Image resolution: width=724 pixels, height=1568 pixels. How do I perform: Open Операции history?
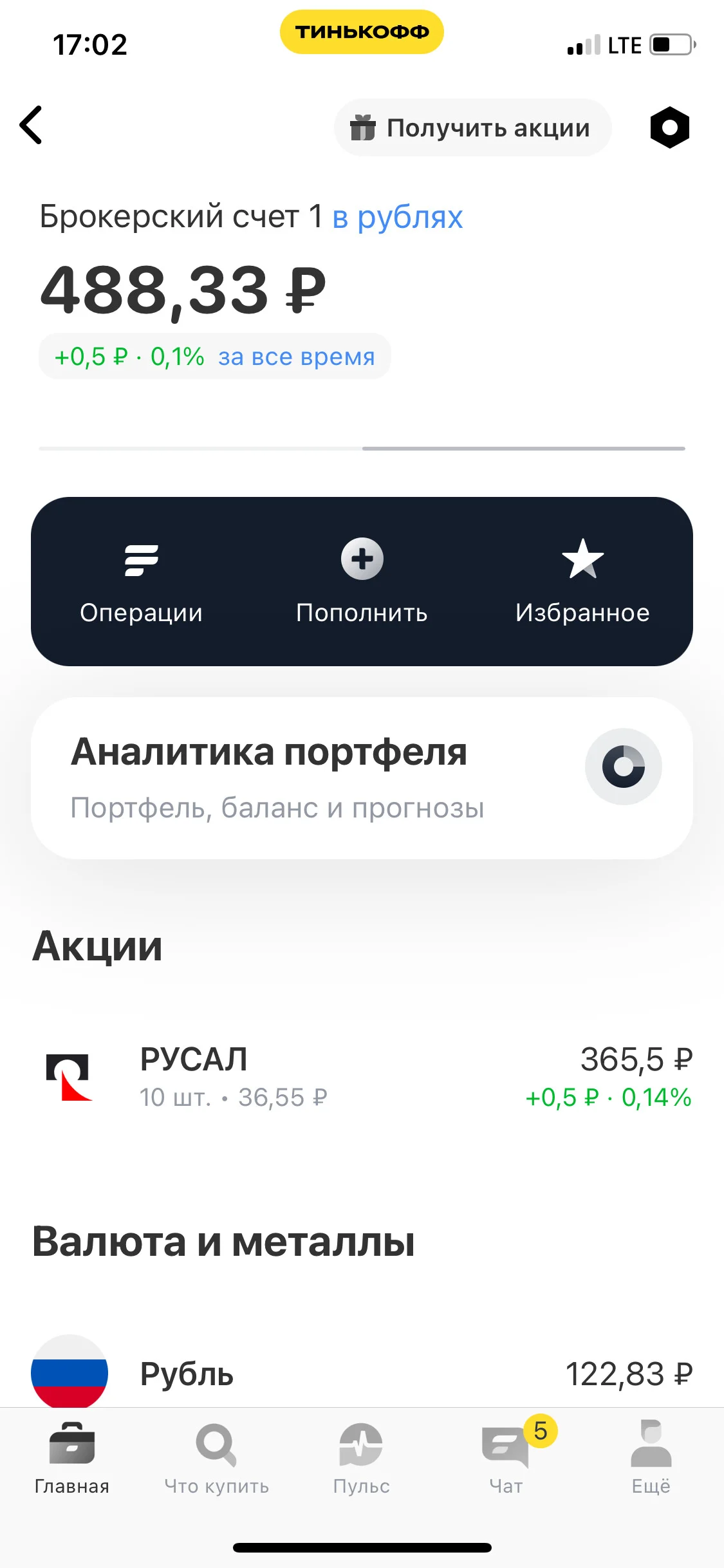[x=142, y=582]
